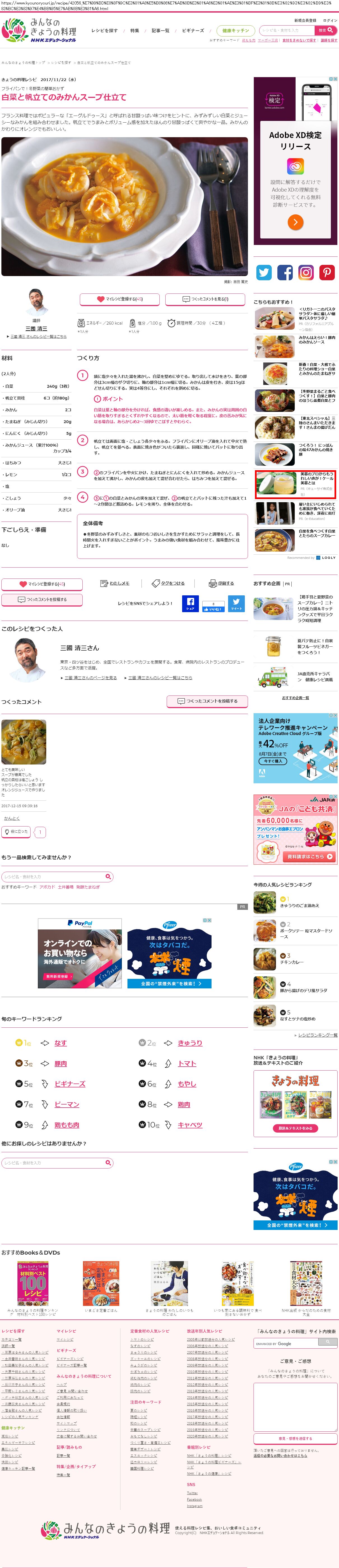Print the recipe with 印刷する
Viewport: 339px width, 1568px height.
[221, 583]
